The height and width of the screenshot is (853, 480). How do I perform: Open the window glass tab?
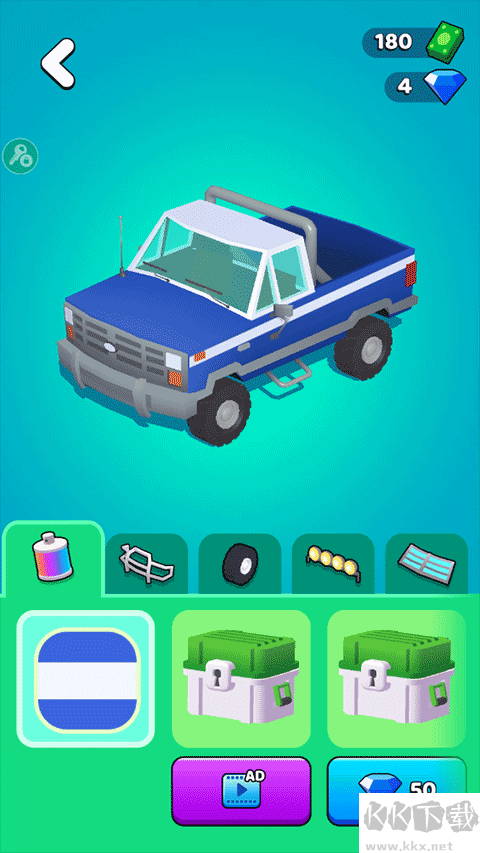point(427,564)
